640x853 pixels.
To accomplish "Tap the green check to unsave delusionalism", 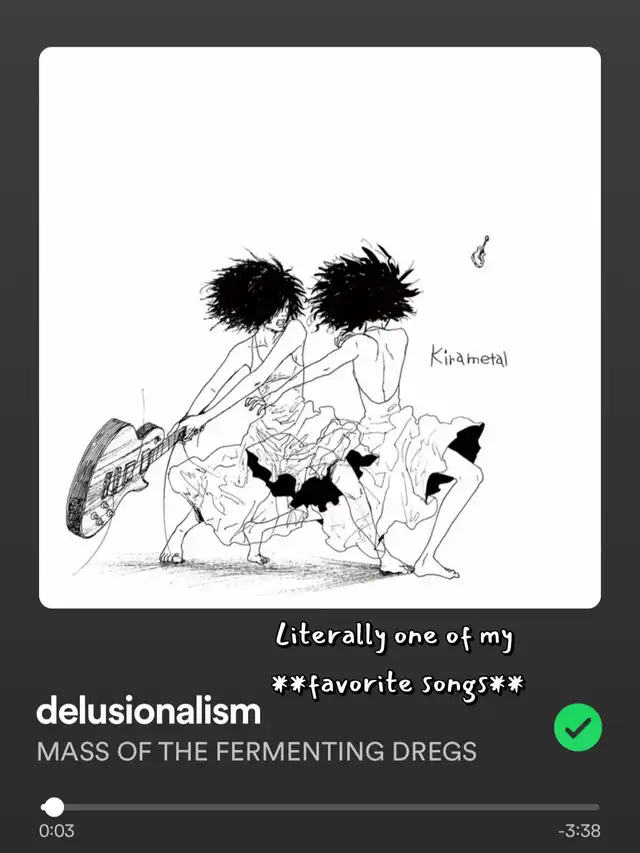I will (x=578, y=727).
